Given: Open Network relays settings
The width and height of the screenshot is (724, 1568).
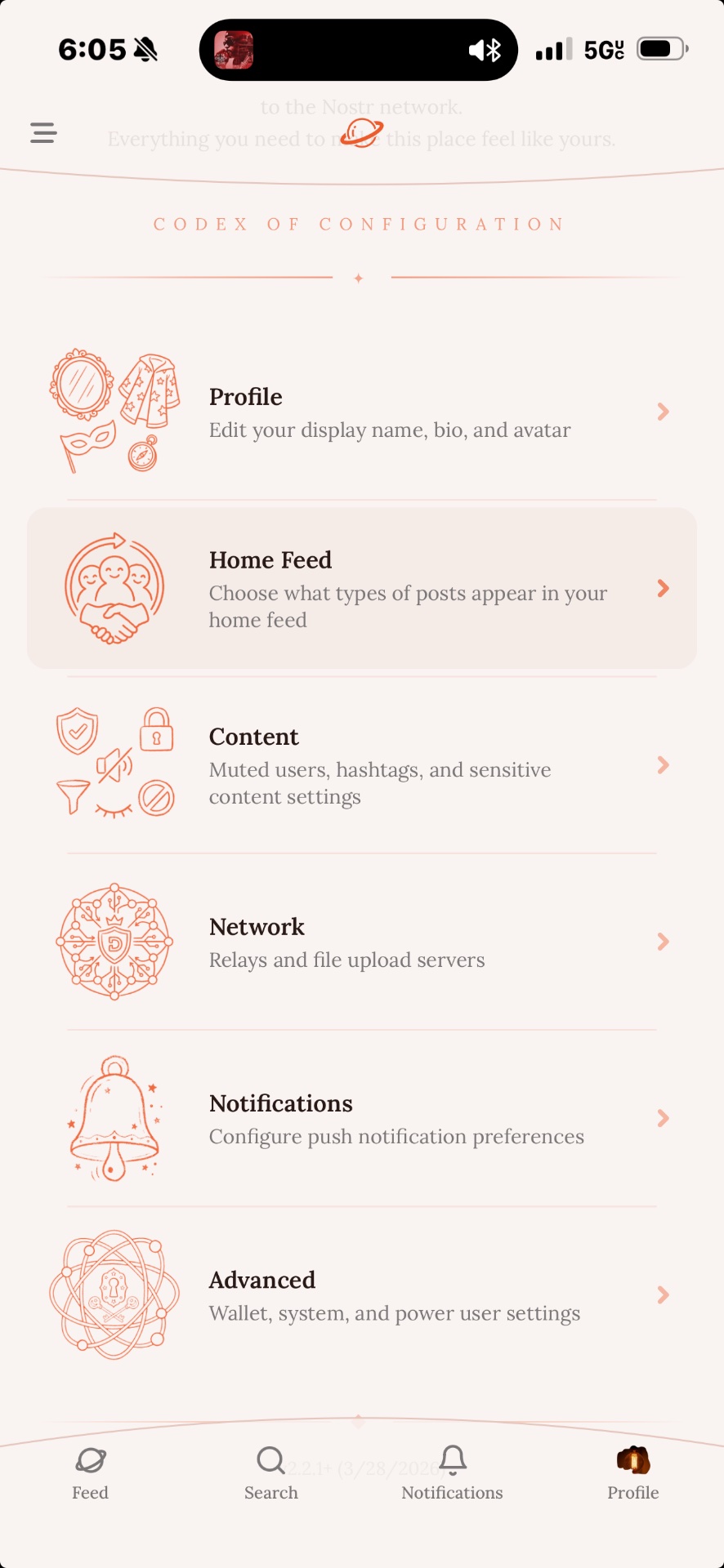Looking at the screenshot, I should 362,942.
